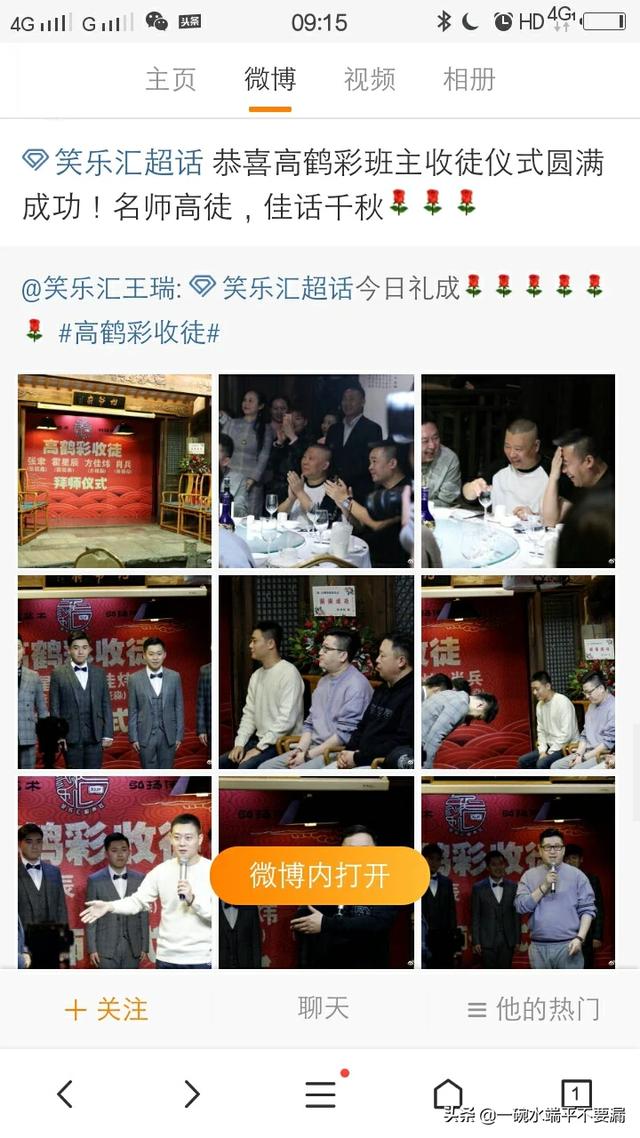Follow this account with 关注
The height and width of the screenshot is (1138, 640).
click(x=106, y=1010)
